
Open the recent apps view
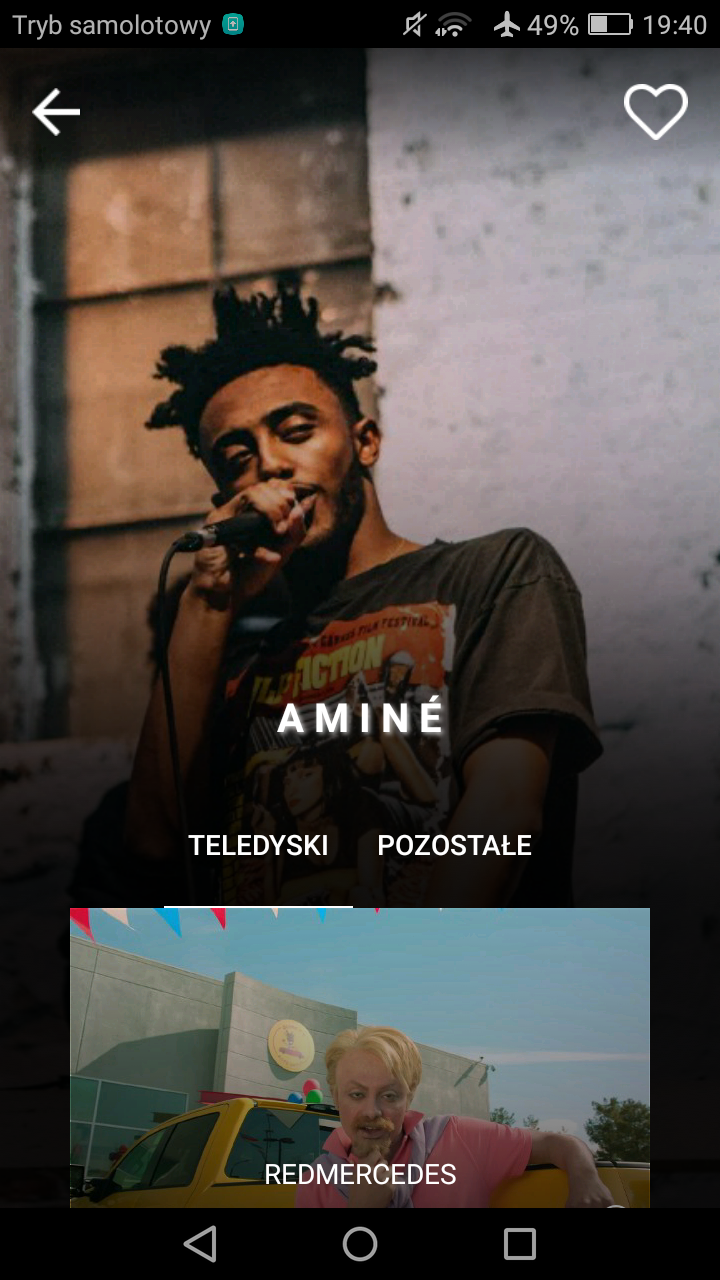pos(520,1244)
